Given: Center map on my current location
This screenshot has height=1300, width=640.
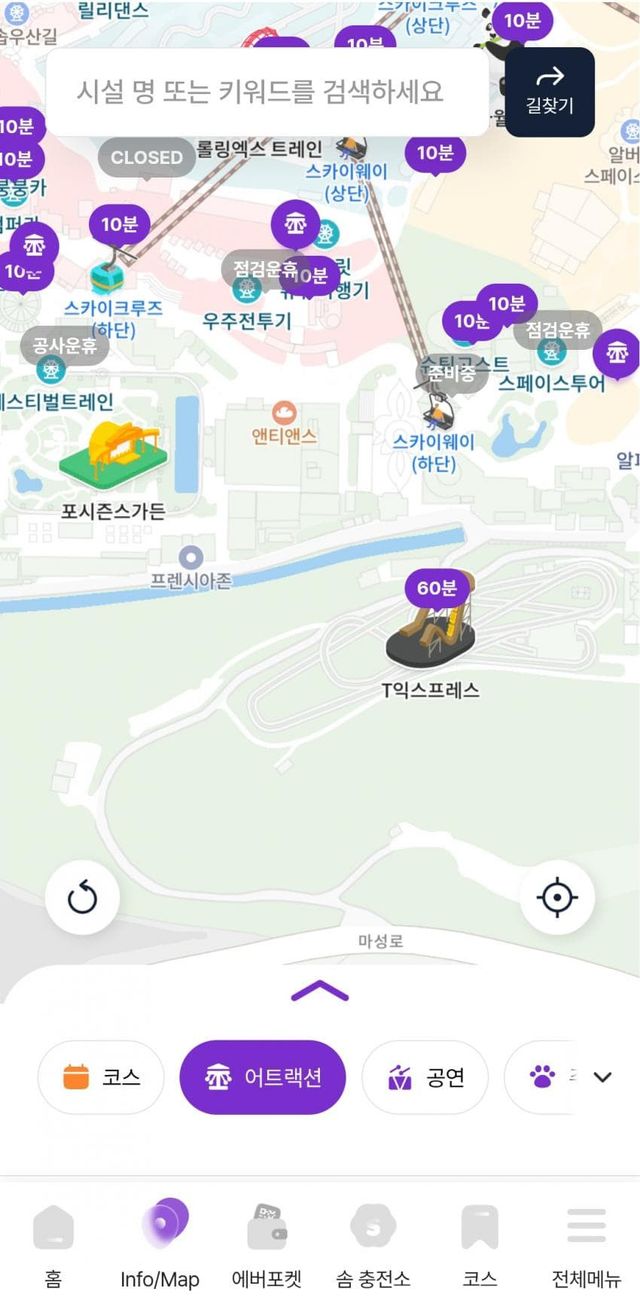Looking at the screenshot, I should pos(557,898).
